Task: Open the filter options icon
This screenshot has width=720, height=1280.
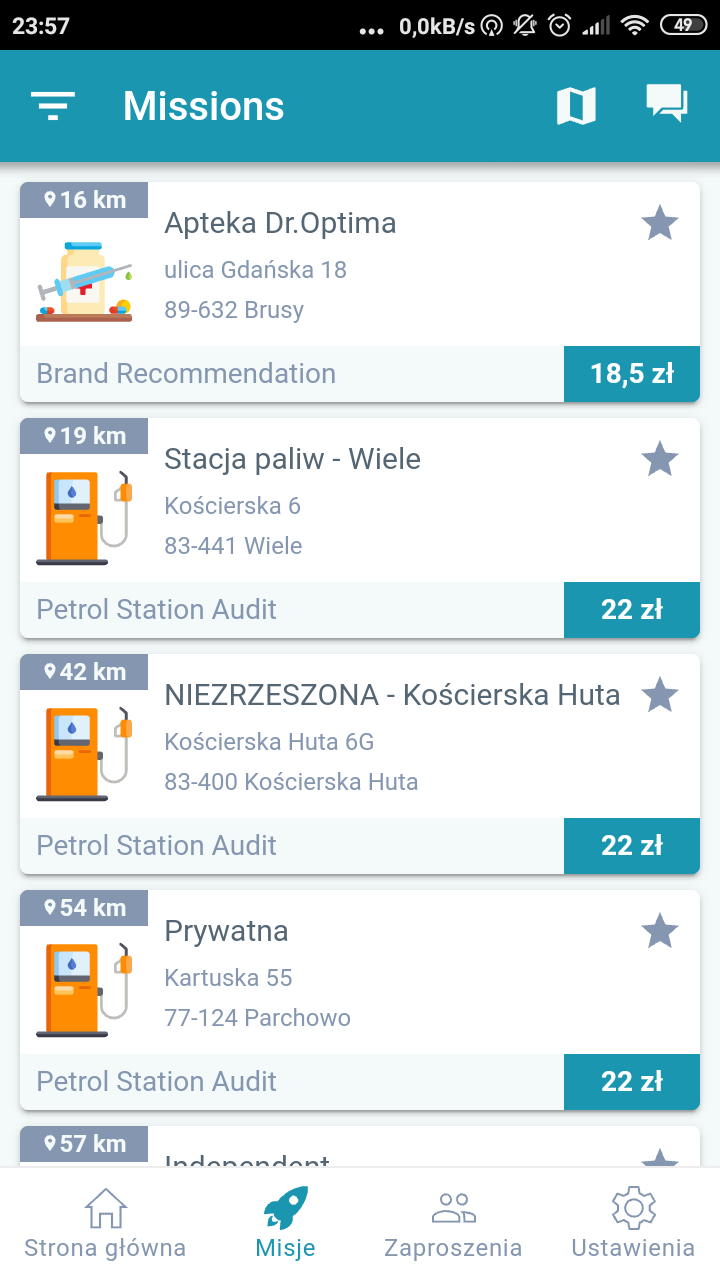Action: (x=53, y=106)
